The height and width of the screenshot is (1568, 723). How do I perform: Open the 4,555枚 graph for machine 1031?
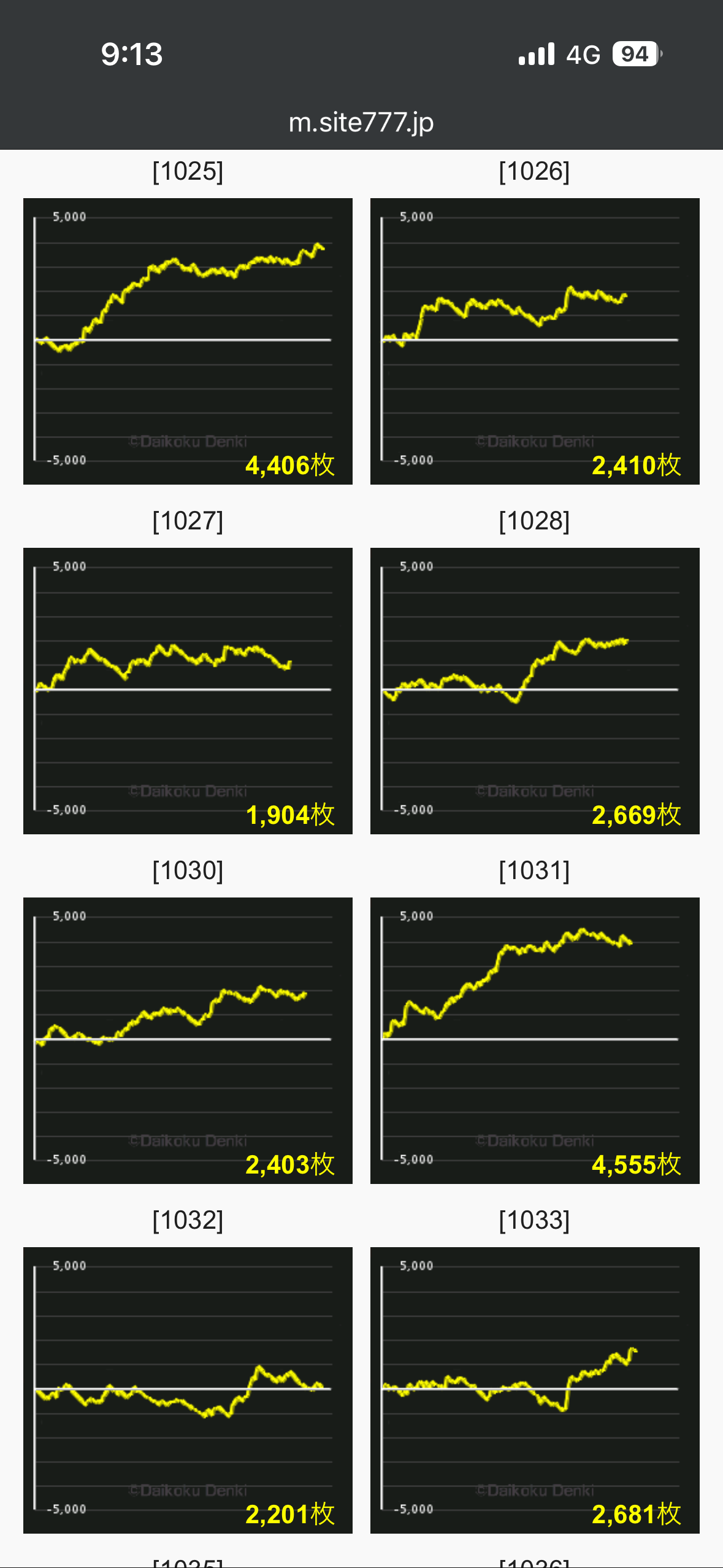535,1040
